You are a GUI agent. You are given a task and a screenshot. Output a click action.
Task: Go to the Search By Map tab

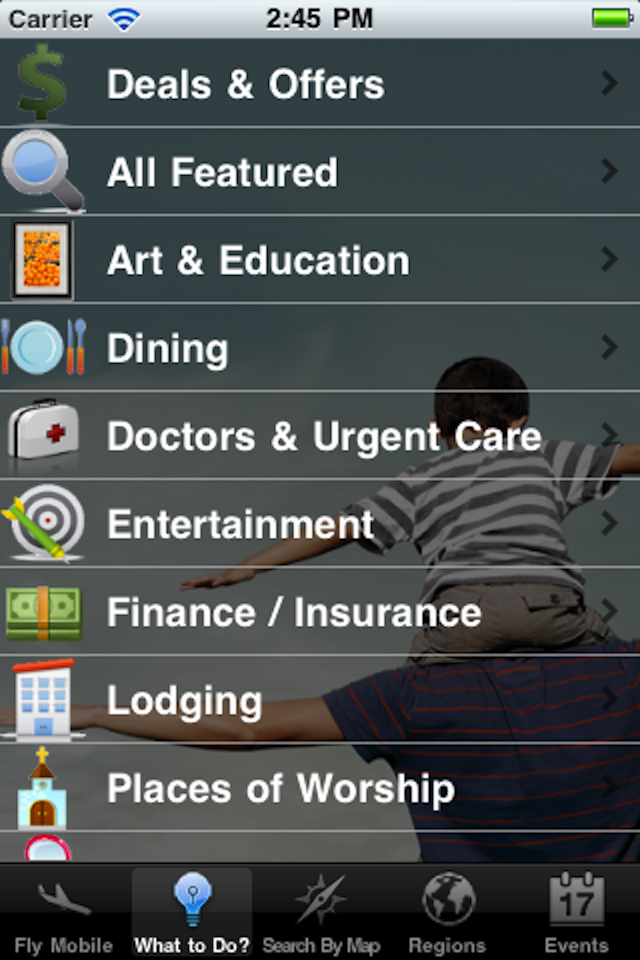pos(320,914)
